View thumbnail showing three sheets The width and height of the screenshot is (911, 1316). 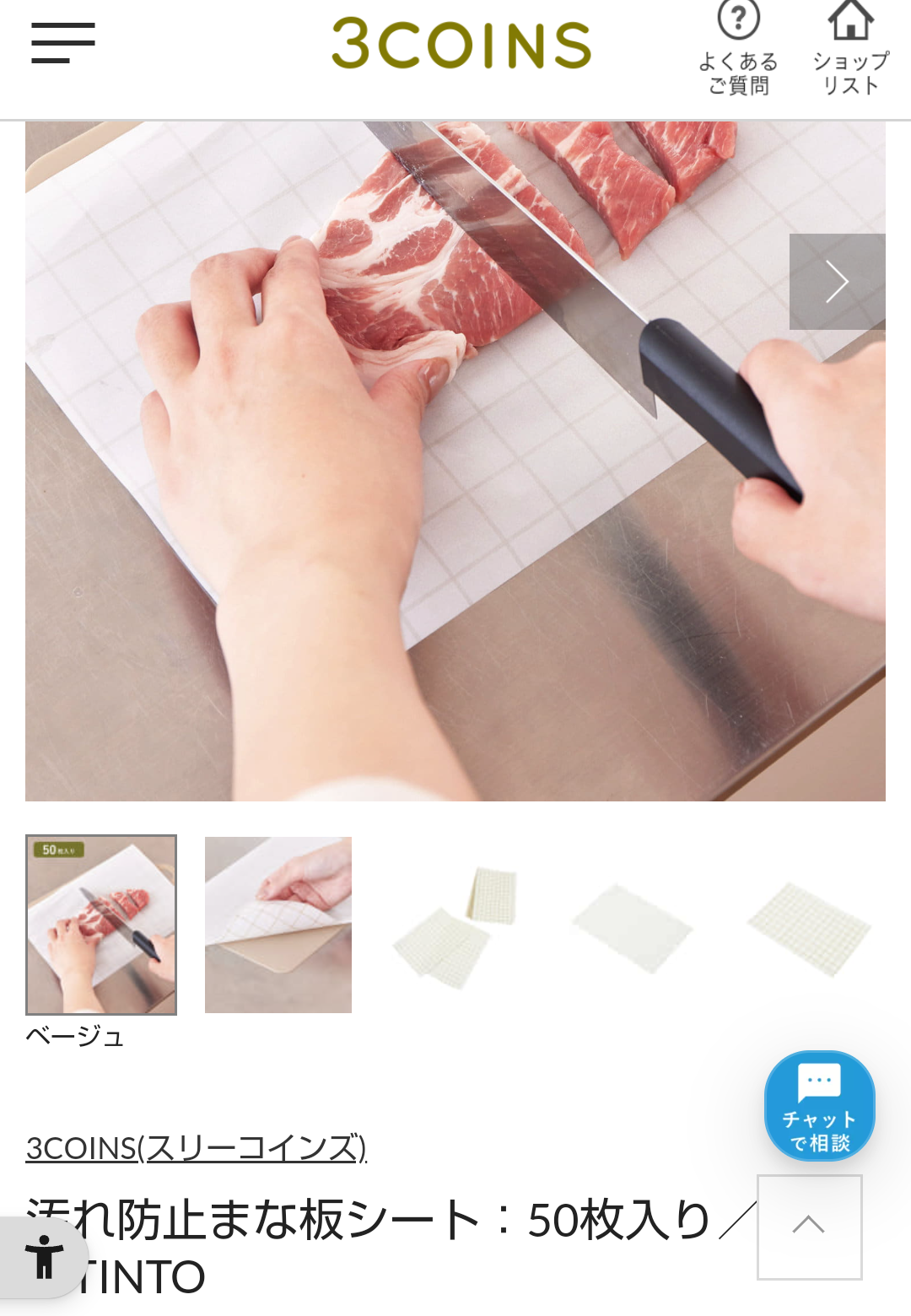tap(455, 926)
